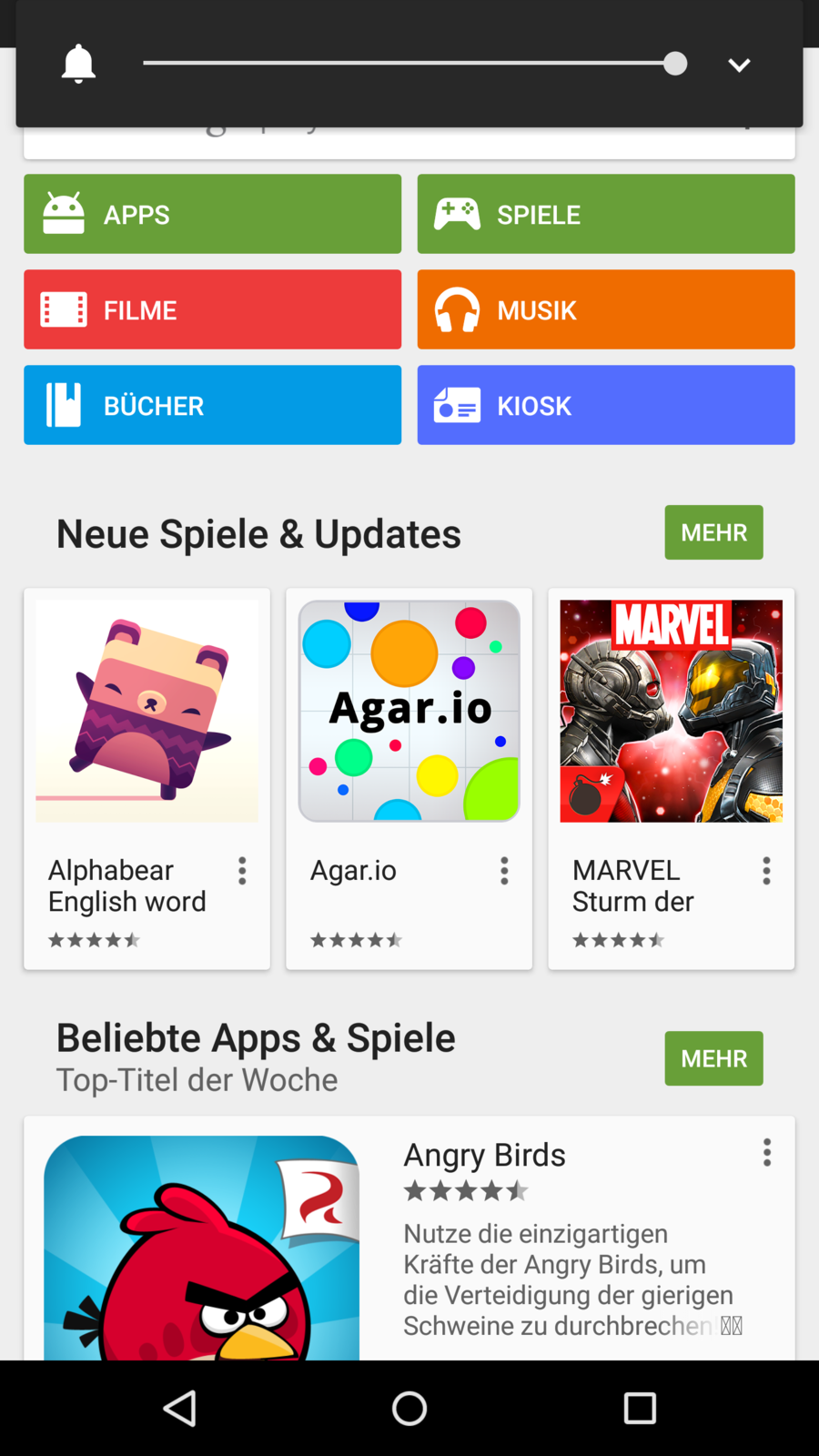The width and height of the screenshot is (819, 1456).
Task: Open the options menu for Alphabear
Action: click(x=242, y=871)
